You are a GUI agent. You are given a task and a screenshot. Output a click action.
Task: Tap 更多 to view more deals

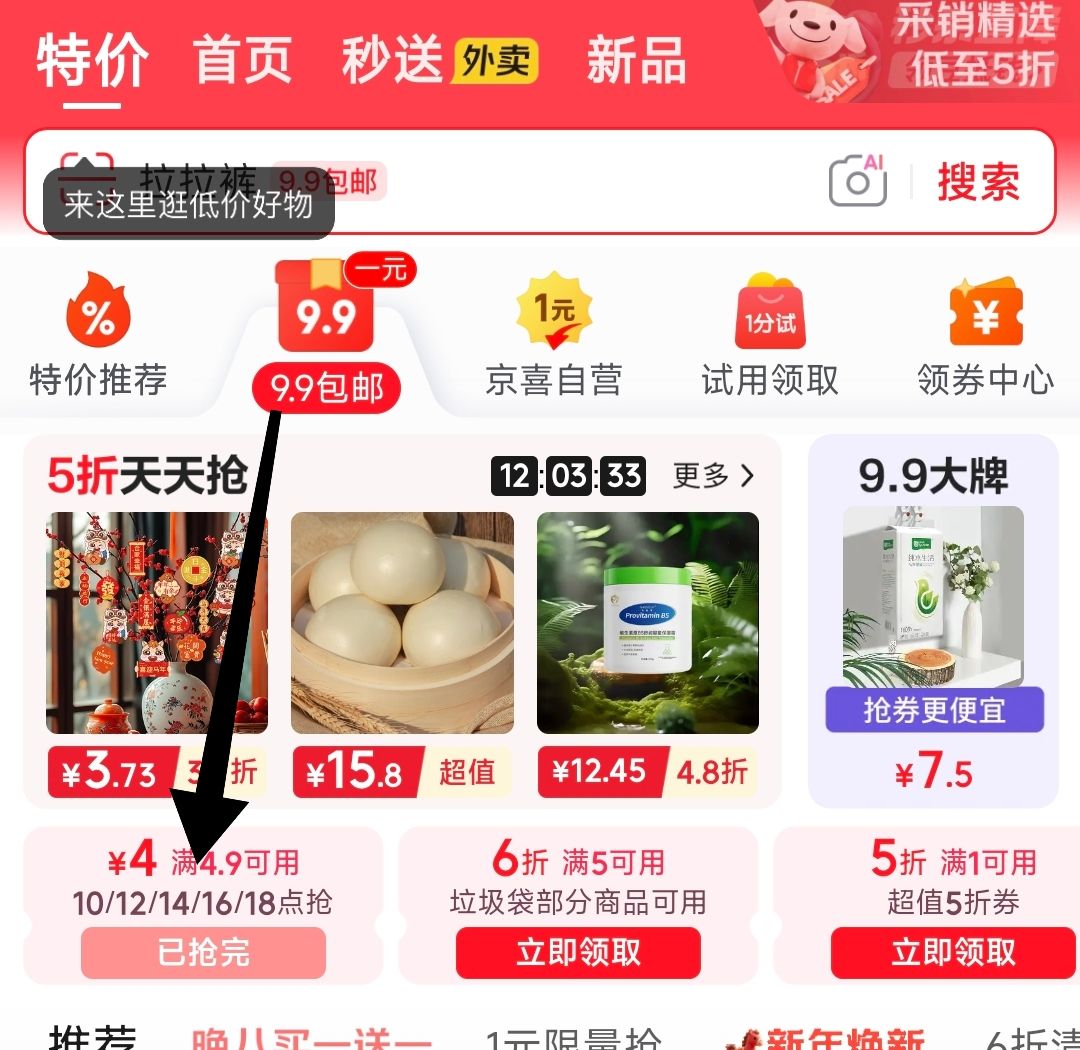point(714,476)
